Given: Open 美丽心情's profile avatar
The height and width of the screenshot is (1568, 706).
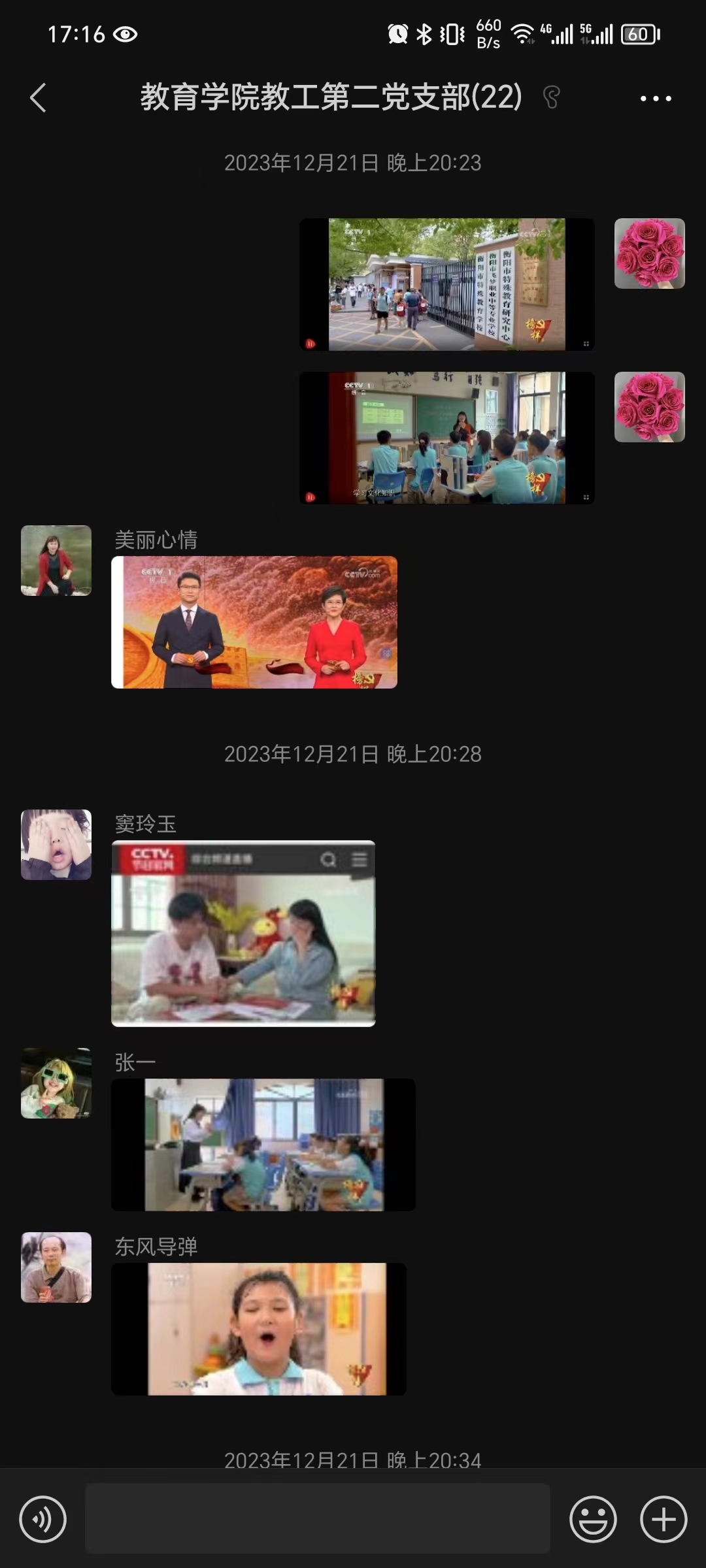Looking at the screenshot, I should coord(56,561).
